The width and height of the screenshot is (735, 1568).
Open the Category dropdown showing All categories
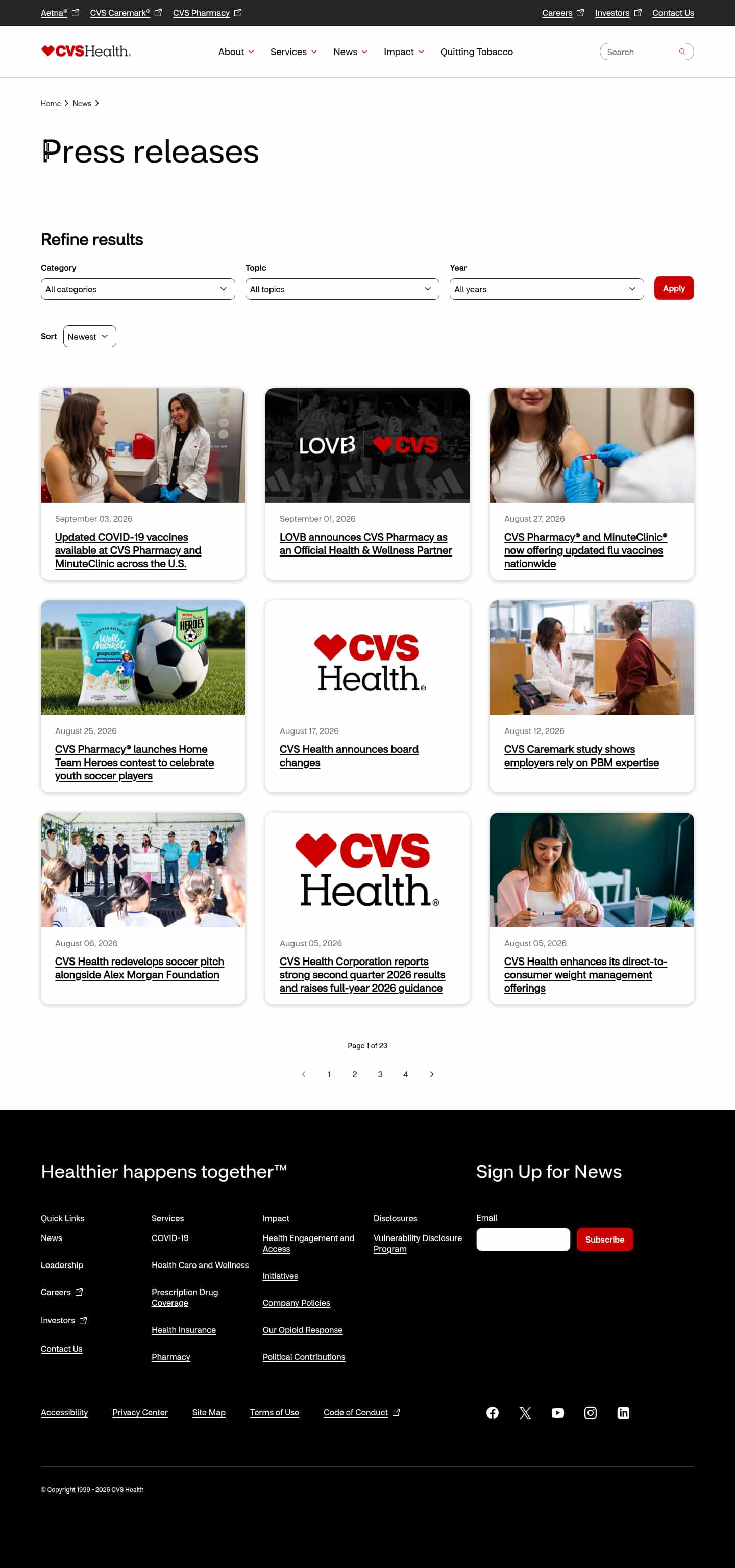click(x=138, y=289)
